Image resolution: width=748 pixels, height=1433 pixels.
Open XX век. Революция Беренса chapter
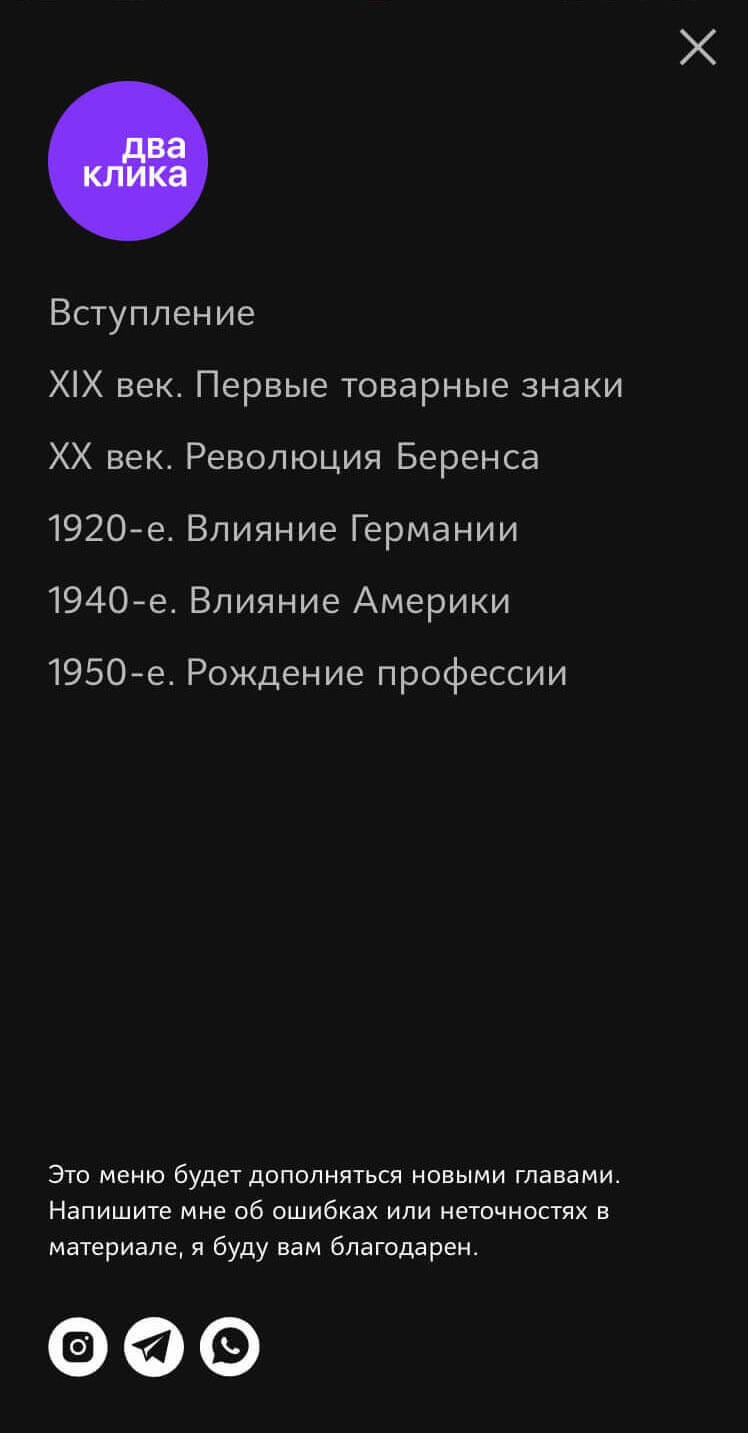click(x=294, y=457)
